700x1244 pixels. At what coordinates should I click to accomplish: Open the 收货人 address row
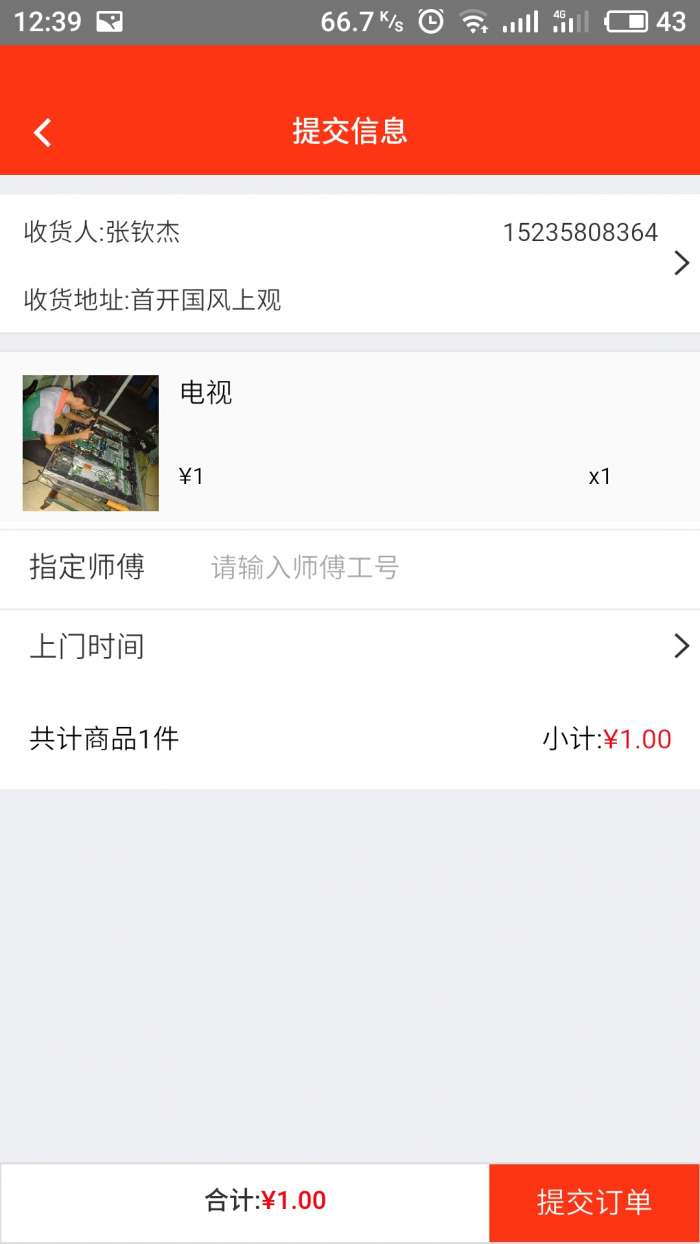point(350,264)
